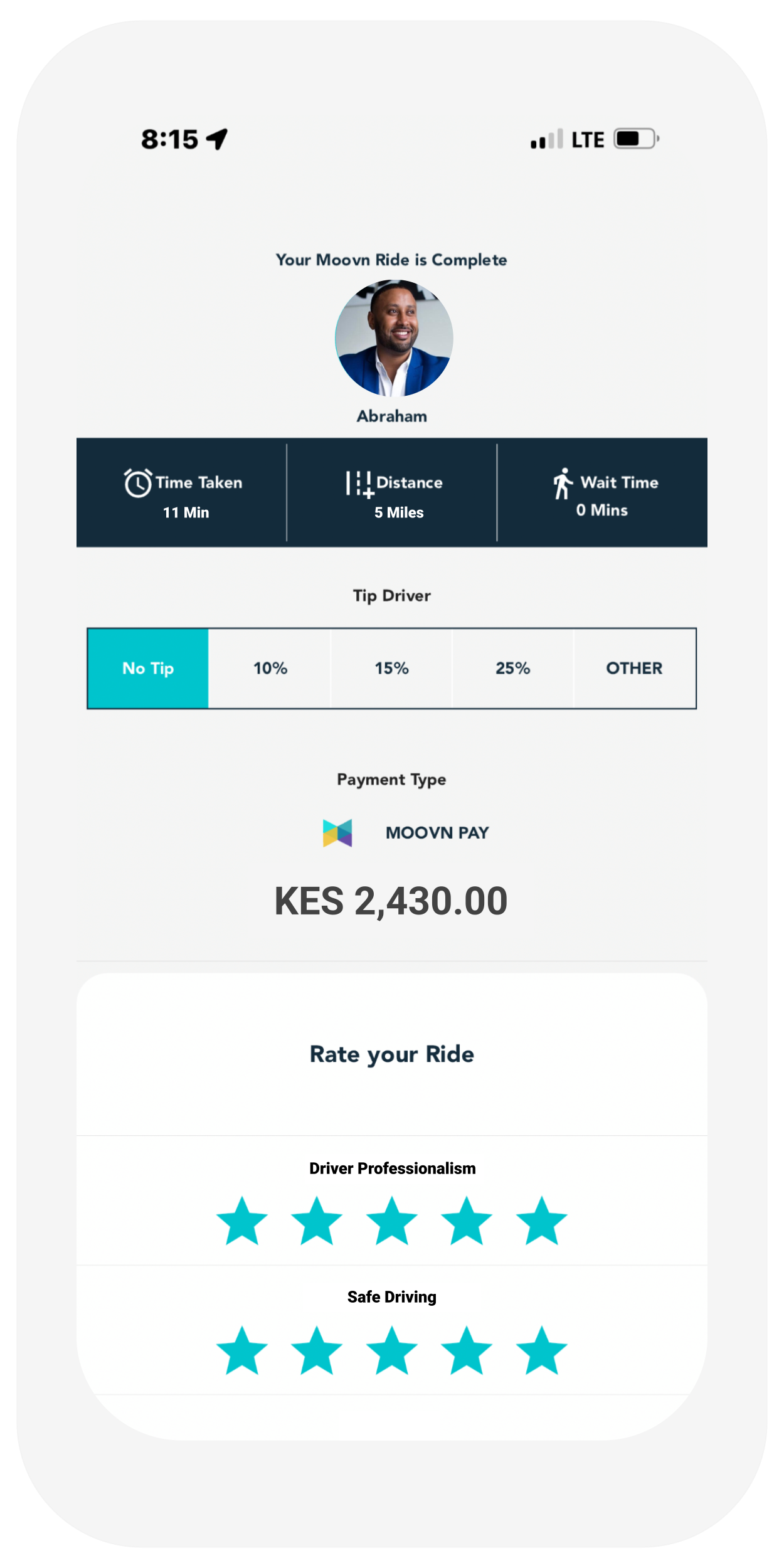
Task: Rate Safe Driving one star
Action: click(x=242, y=1352)
